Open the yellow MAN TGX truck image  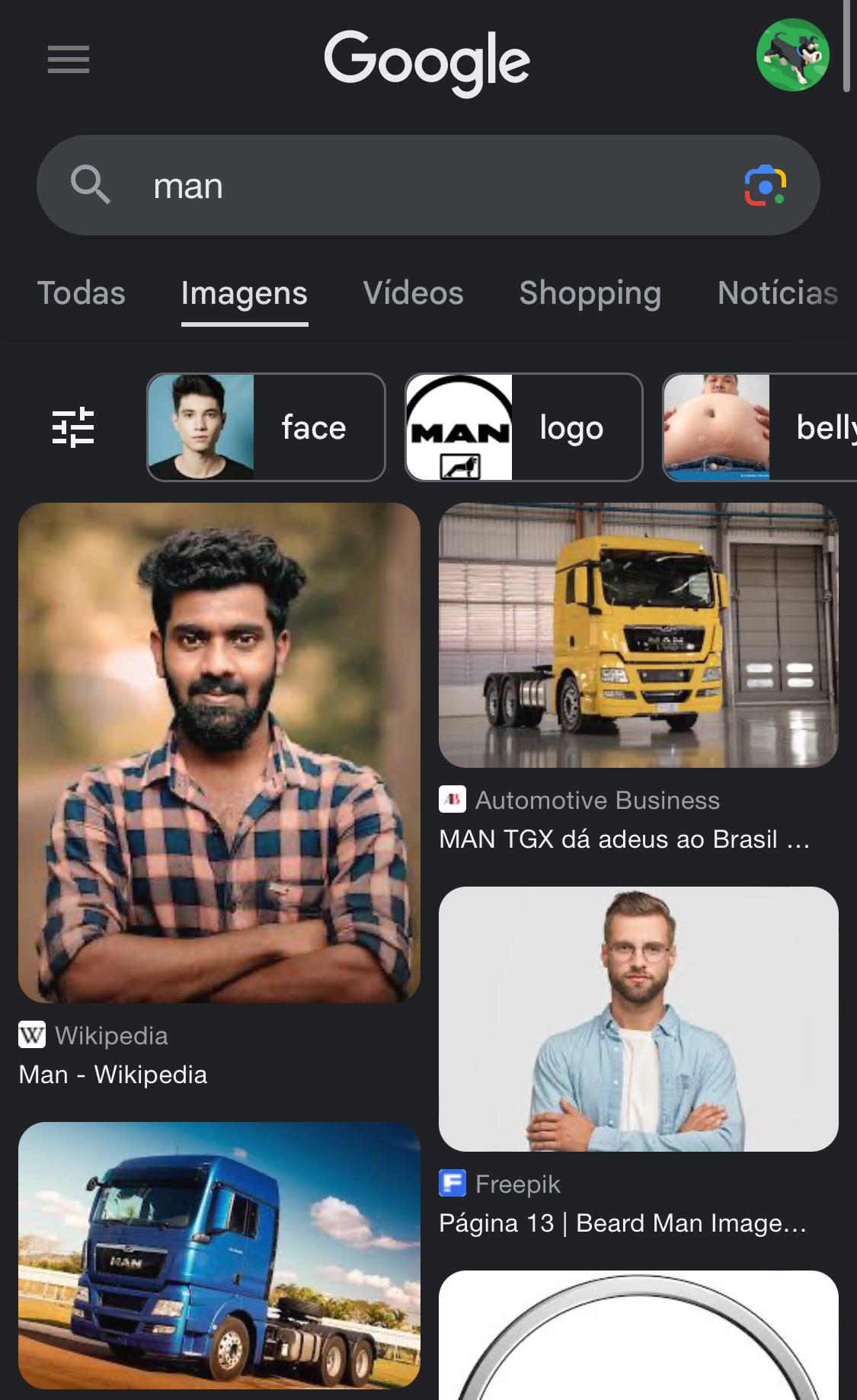tap(638, 635)
